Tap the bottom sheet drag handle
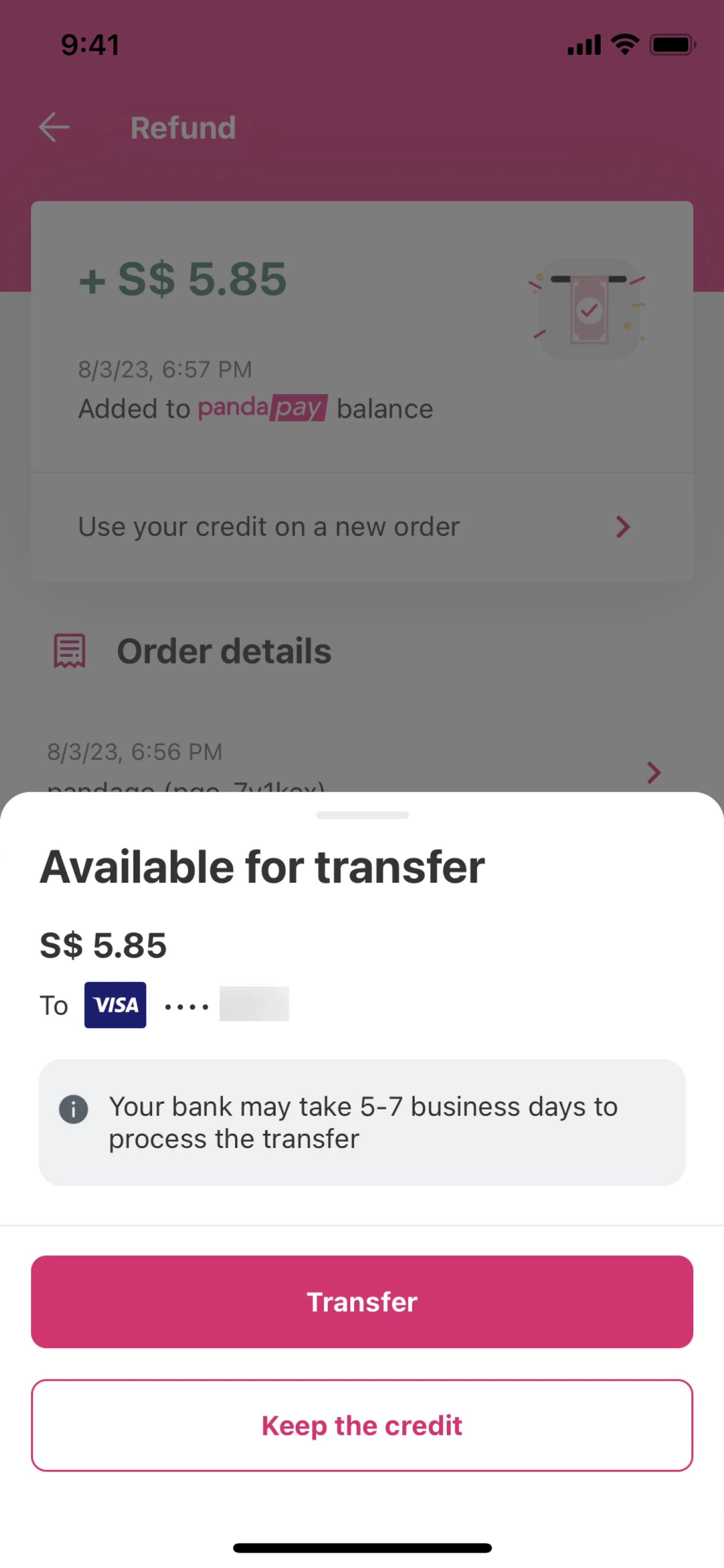This screenshot has width=724, height=1568. (362, 814)
